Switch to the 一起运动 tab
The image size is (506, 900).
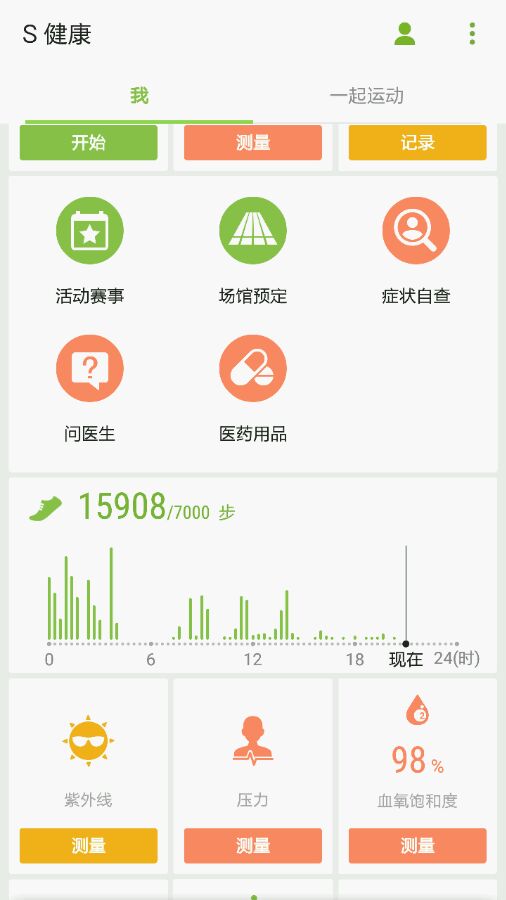coord(367,95)
